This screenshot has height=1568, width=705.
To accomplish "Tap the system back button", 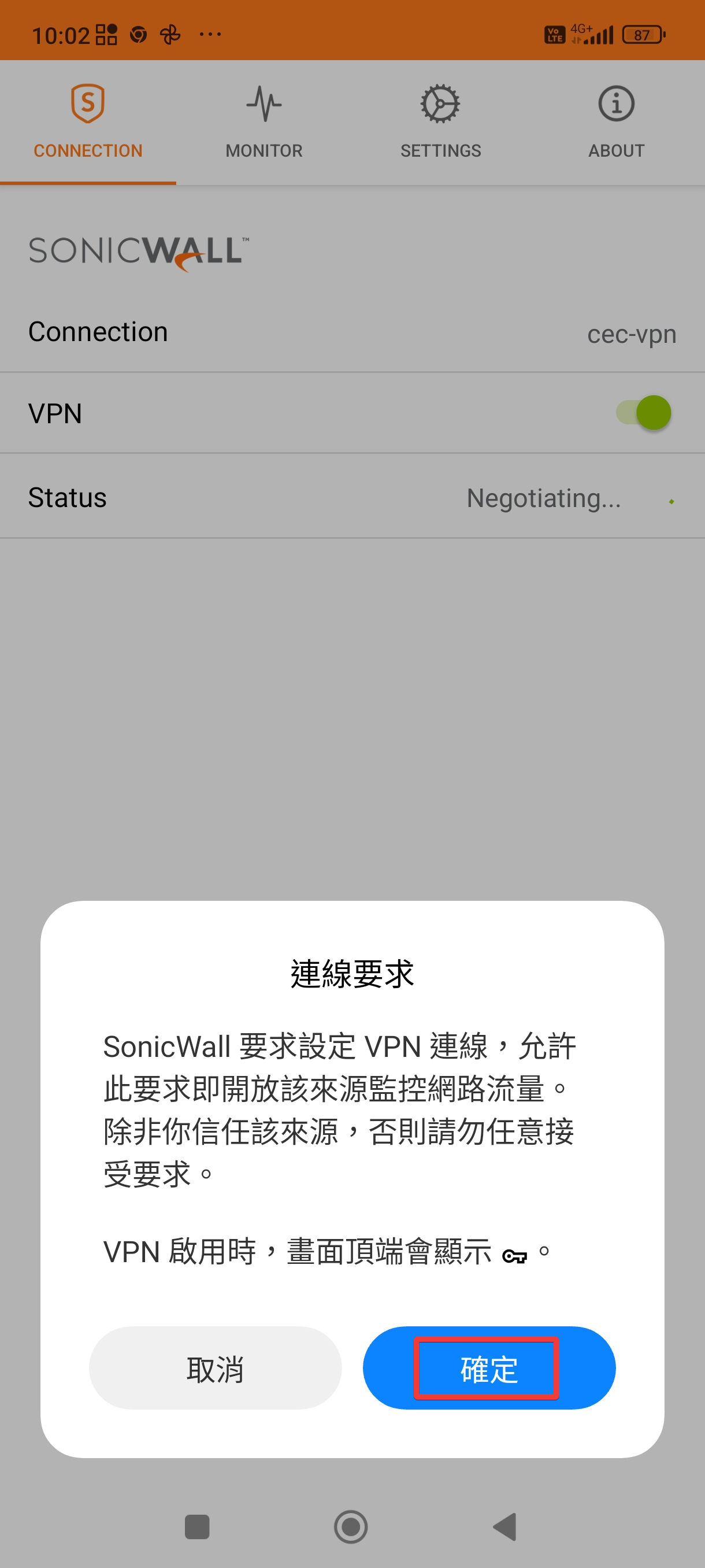I will coord(505,1526).
